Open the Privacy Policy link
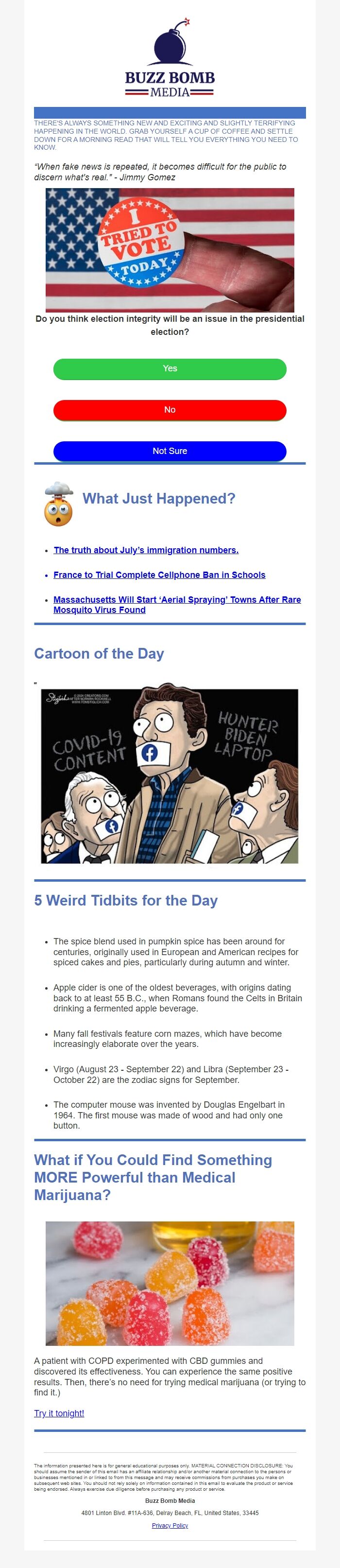This screenshot has width=340, height=1568. [170, 1525]
